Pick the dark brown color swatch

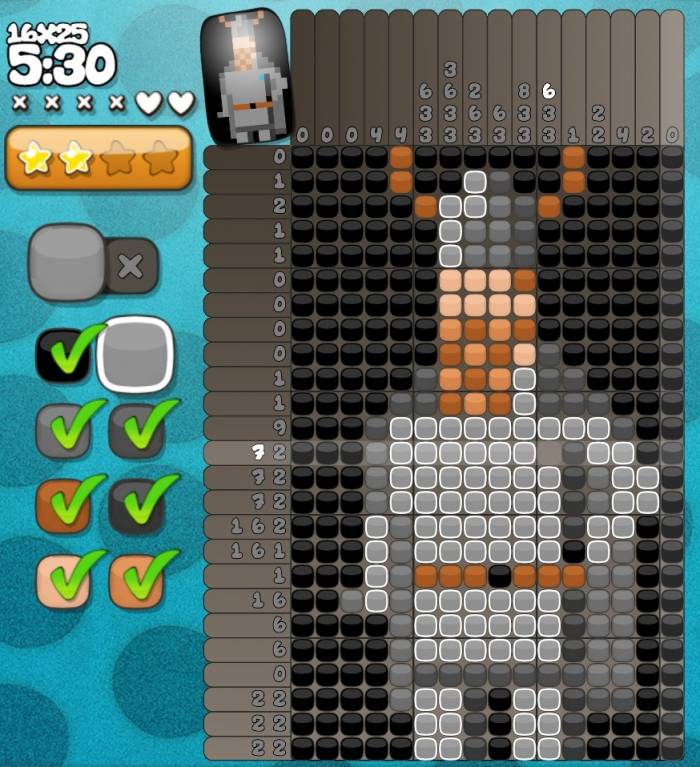tap(64, 504)
